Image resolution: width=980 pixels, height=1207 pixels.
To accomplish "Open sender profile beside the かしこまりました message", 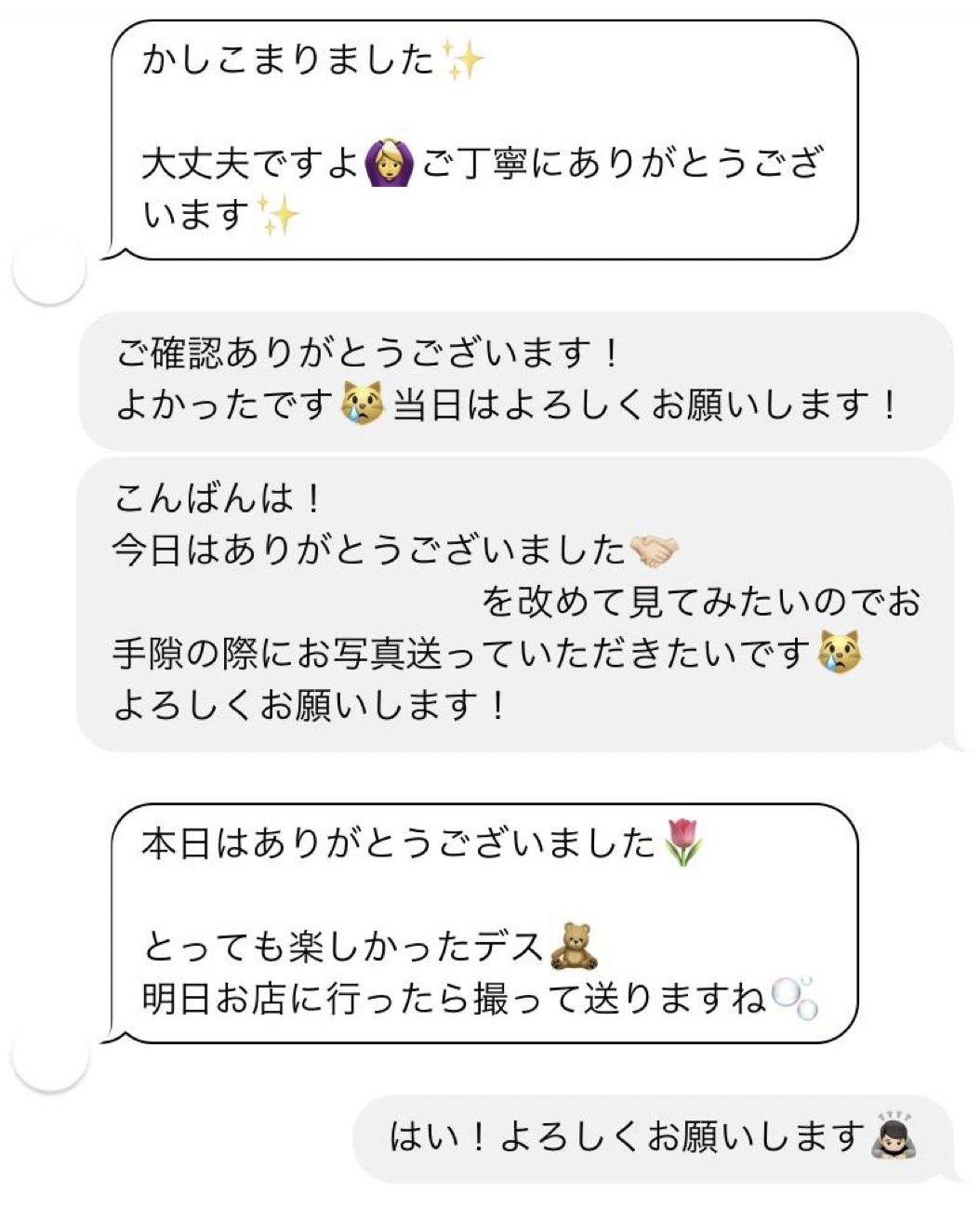I will [49, 269].
